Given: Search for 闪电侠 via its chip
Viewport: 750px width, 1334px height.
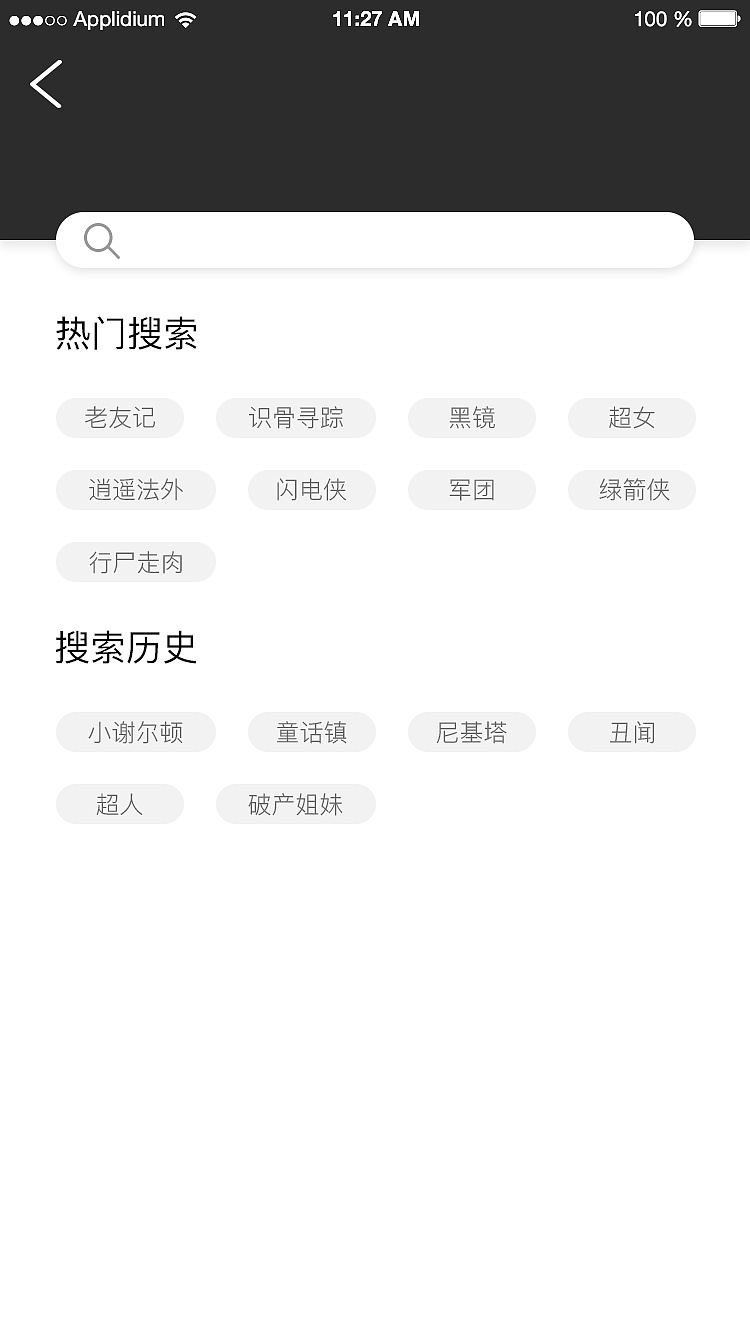Looking at the screenshot, I should (x=312, y=490).
